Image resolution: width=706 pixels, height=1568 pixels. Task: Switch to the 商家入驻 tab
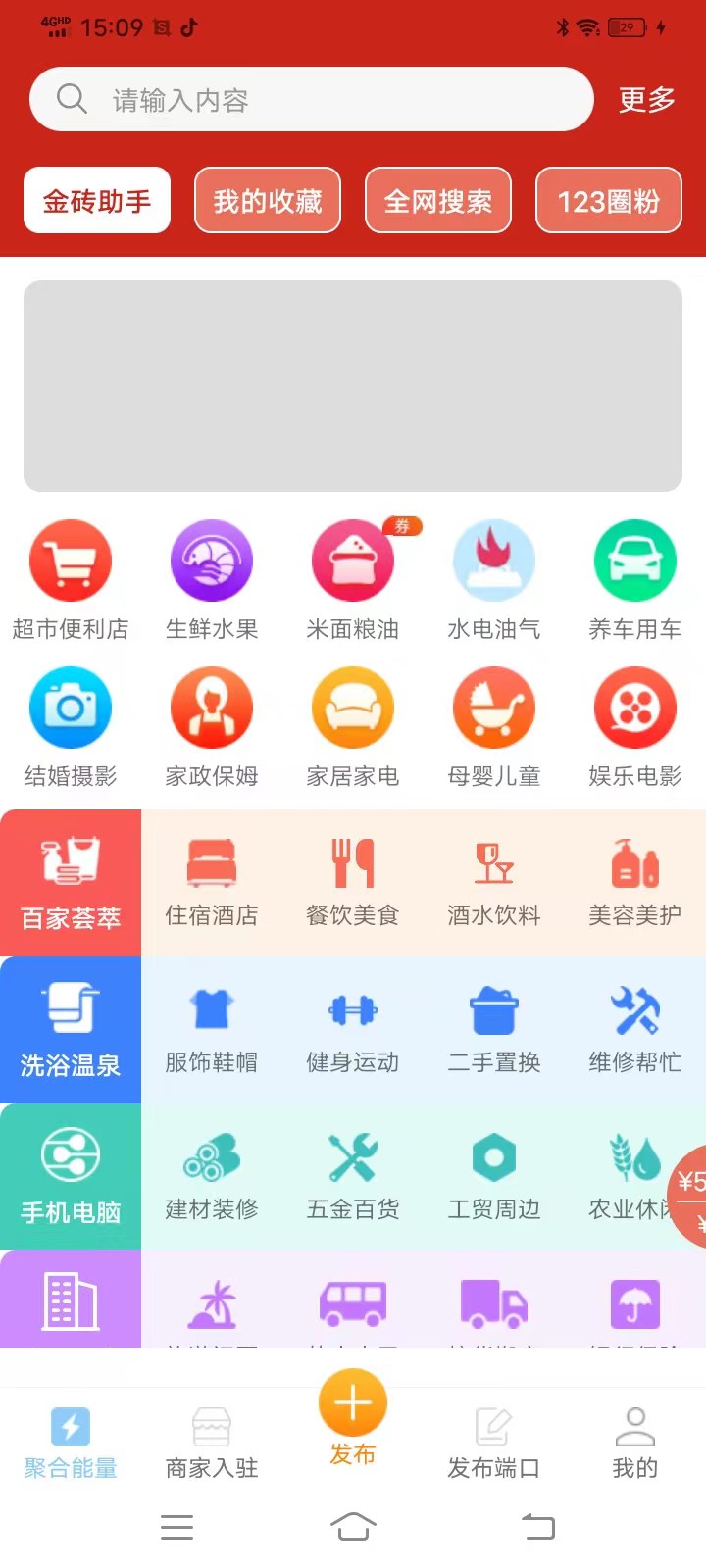tap(212, 1444)
